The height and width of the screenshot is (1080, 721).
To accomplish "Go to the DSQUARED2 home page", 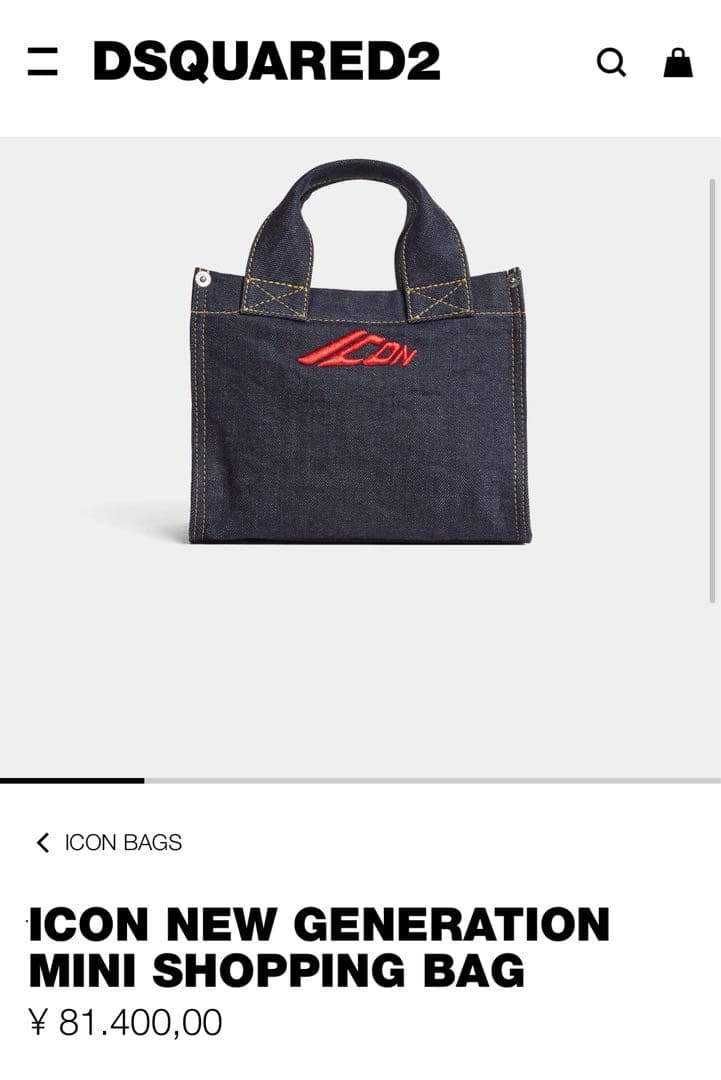I will coord(266,62).
